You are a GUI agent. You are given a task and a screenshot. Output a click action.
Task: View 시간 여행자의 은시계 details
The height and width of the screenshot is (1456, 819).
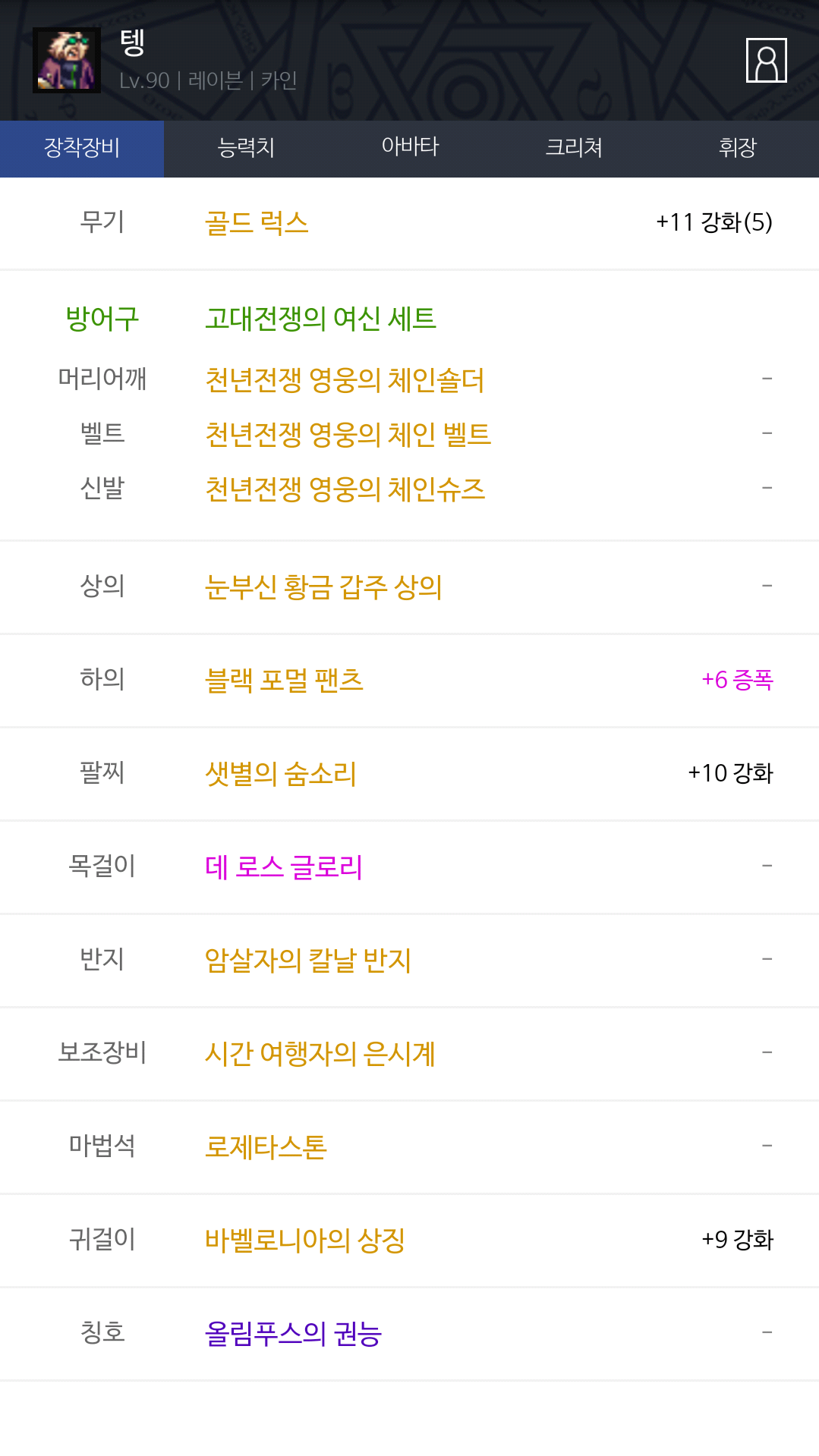[x=320, y=1053]
